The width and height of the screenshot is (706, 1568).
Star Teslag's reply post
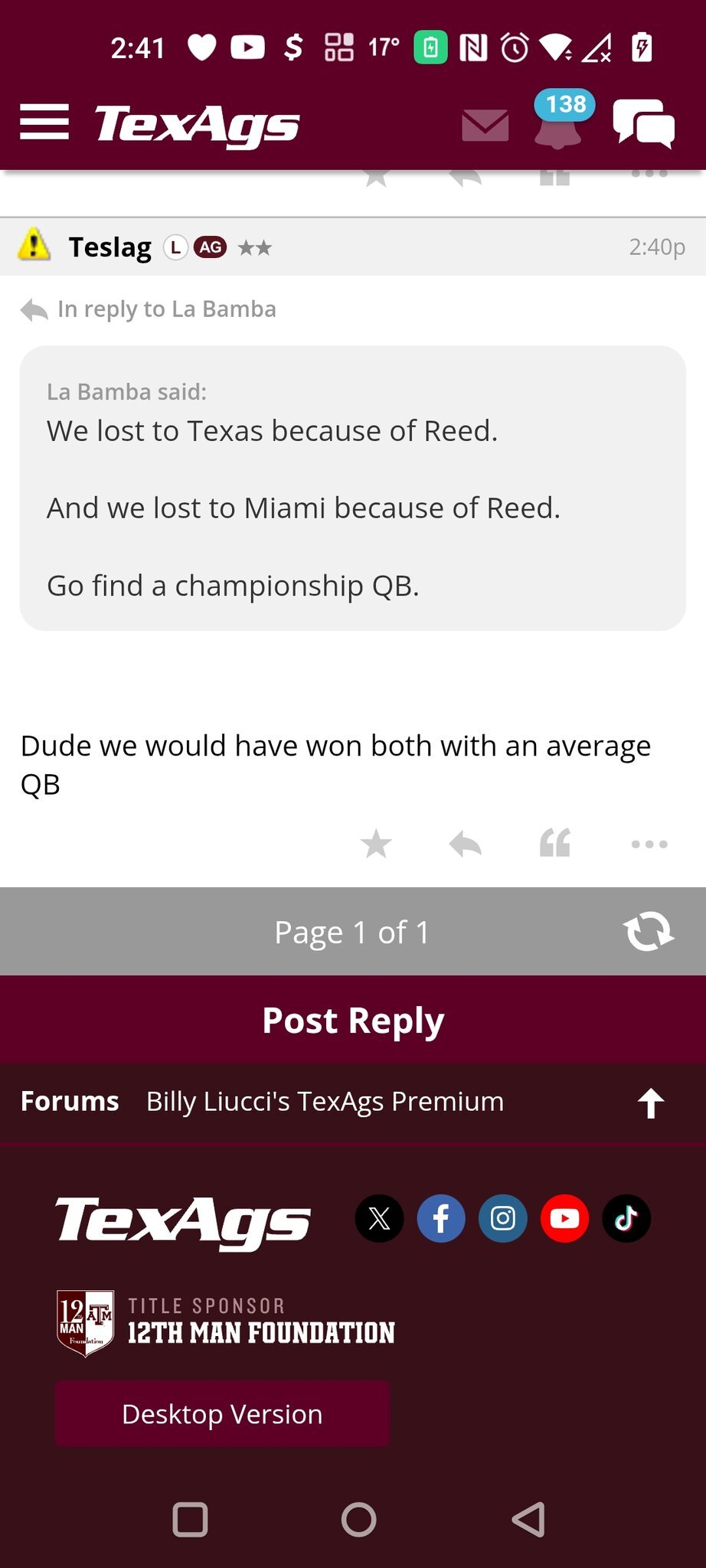pos(376,844)
